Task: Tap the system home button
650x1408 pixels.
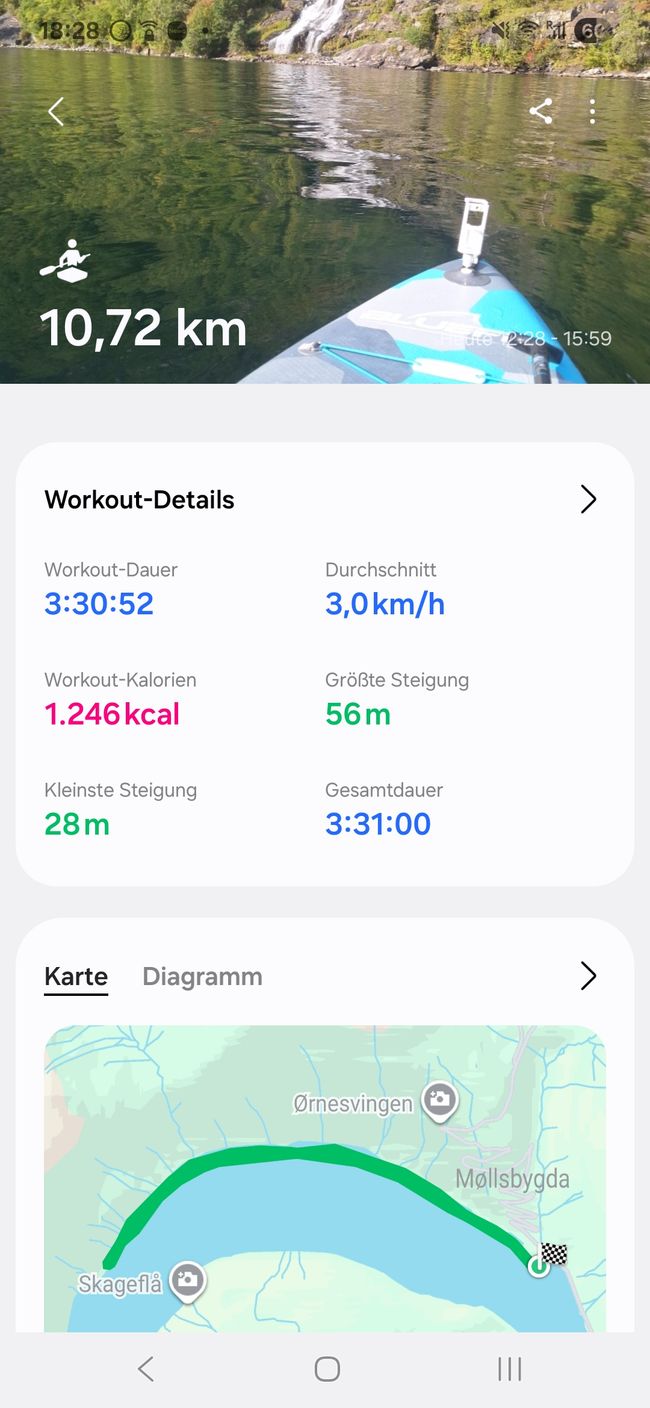Action: click(327, 1369)
